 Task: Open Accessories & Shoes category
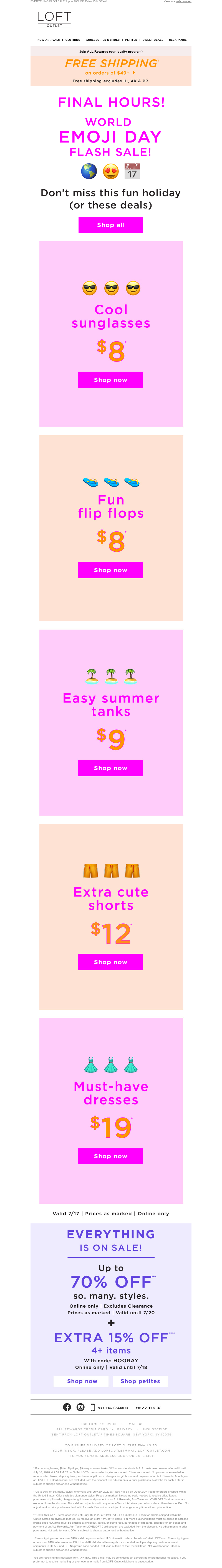(x=102, y=40)
